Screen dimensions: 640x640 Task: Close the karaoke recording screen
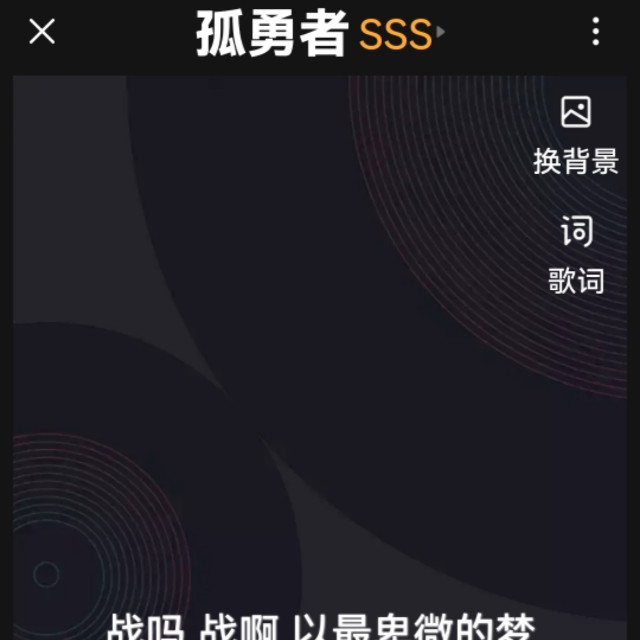click(x=42, y=31)
